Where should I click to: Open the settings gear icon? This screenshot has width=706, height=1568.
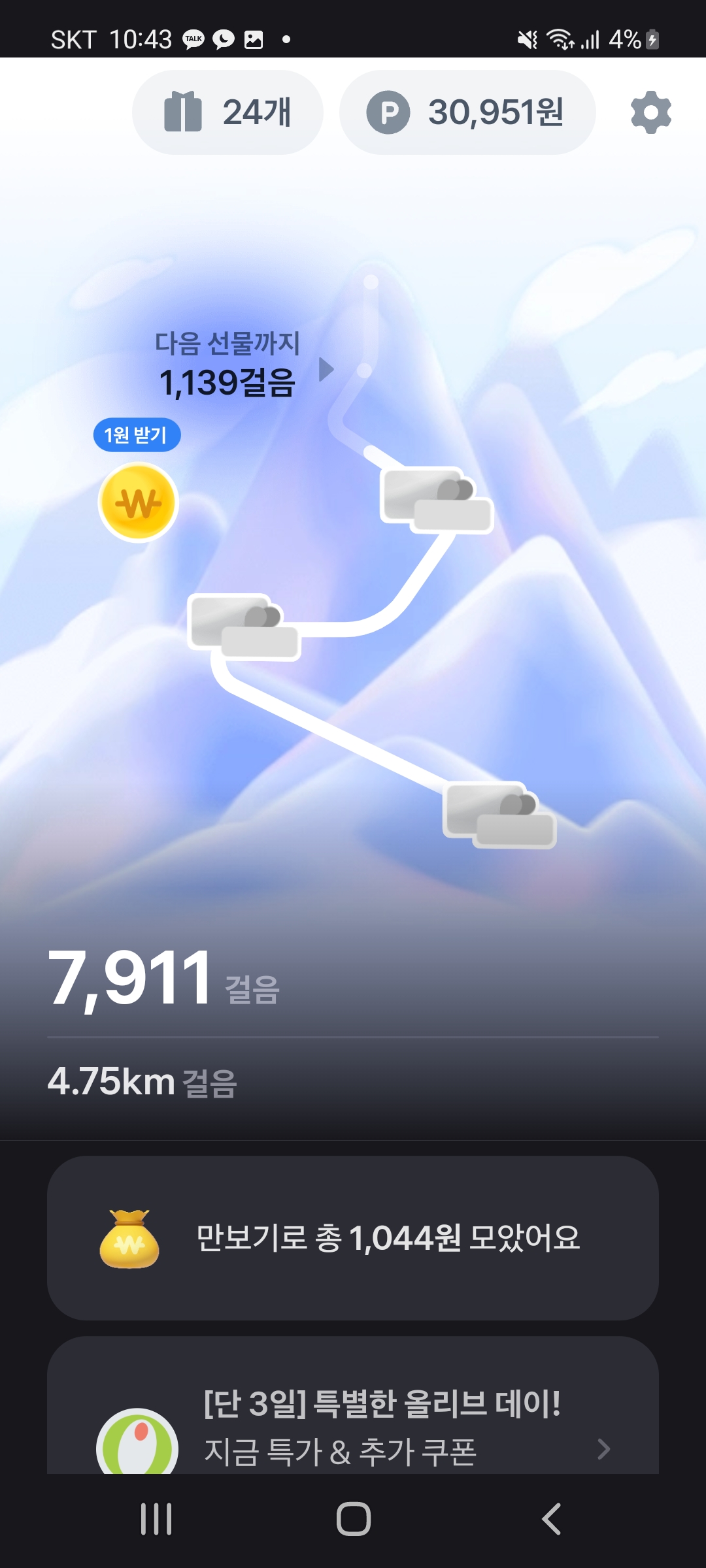click(x=650, y=112)
